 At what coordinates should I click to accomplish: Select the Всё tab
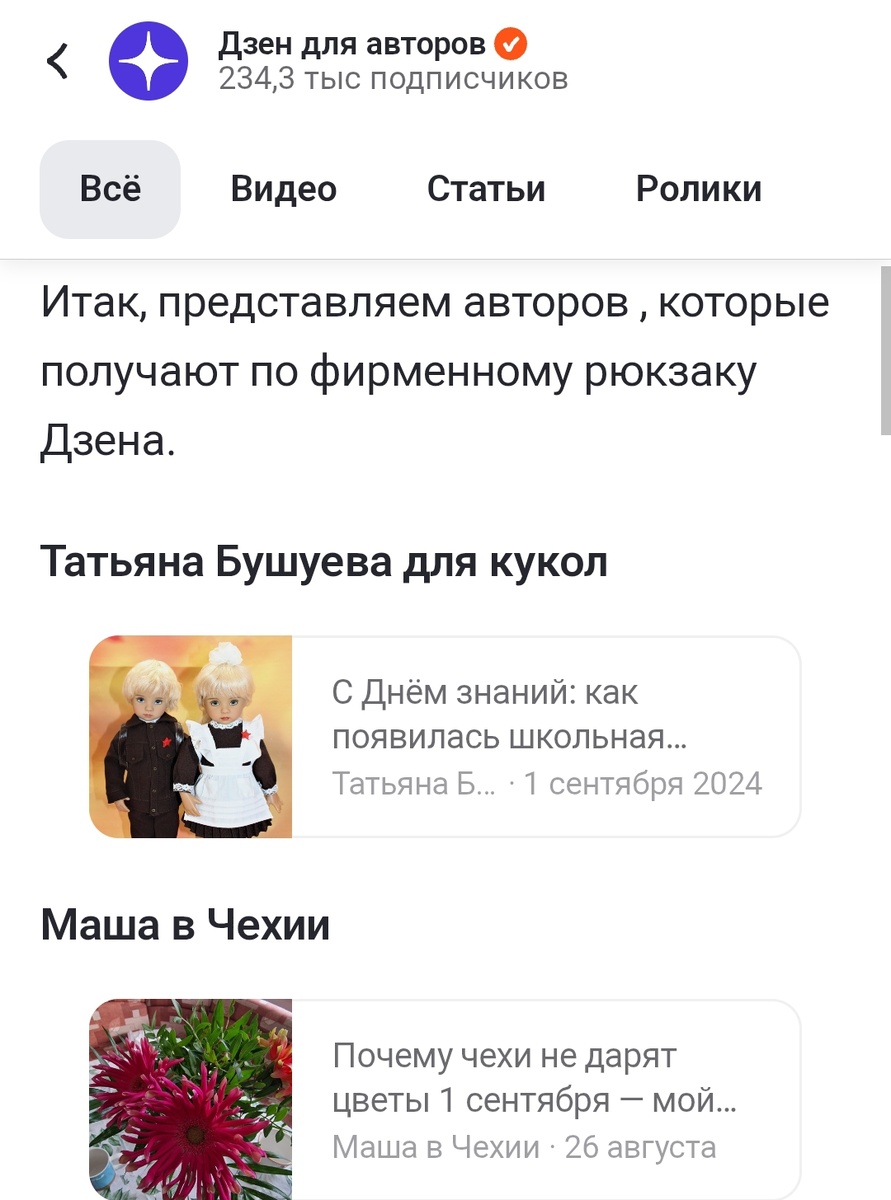110,189
